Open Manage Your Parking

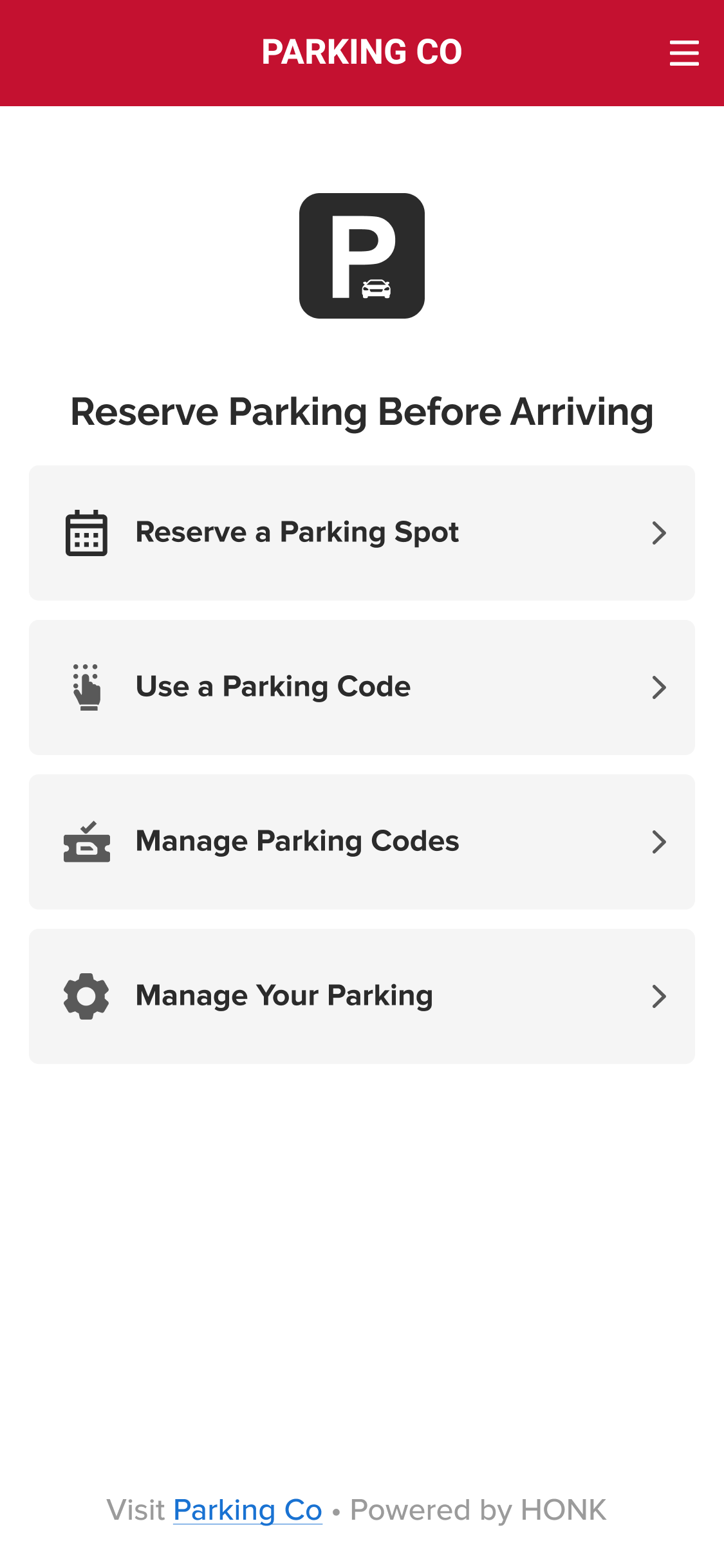pyautogui.click(x=362, y=996)
